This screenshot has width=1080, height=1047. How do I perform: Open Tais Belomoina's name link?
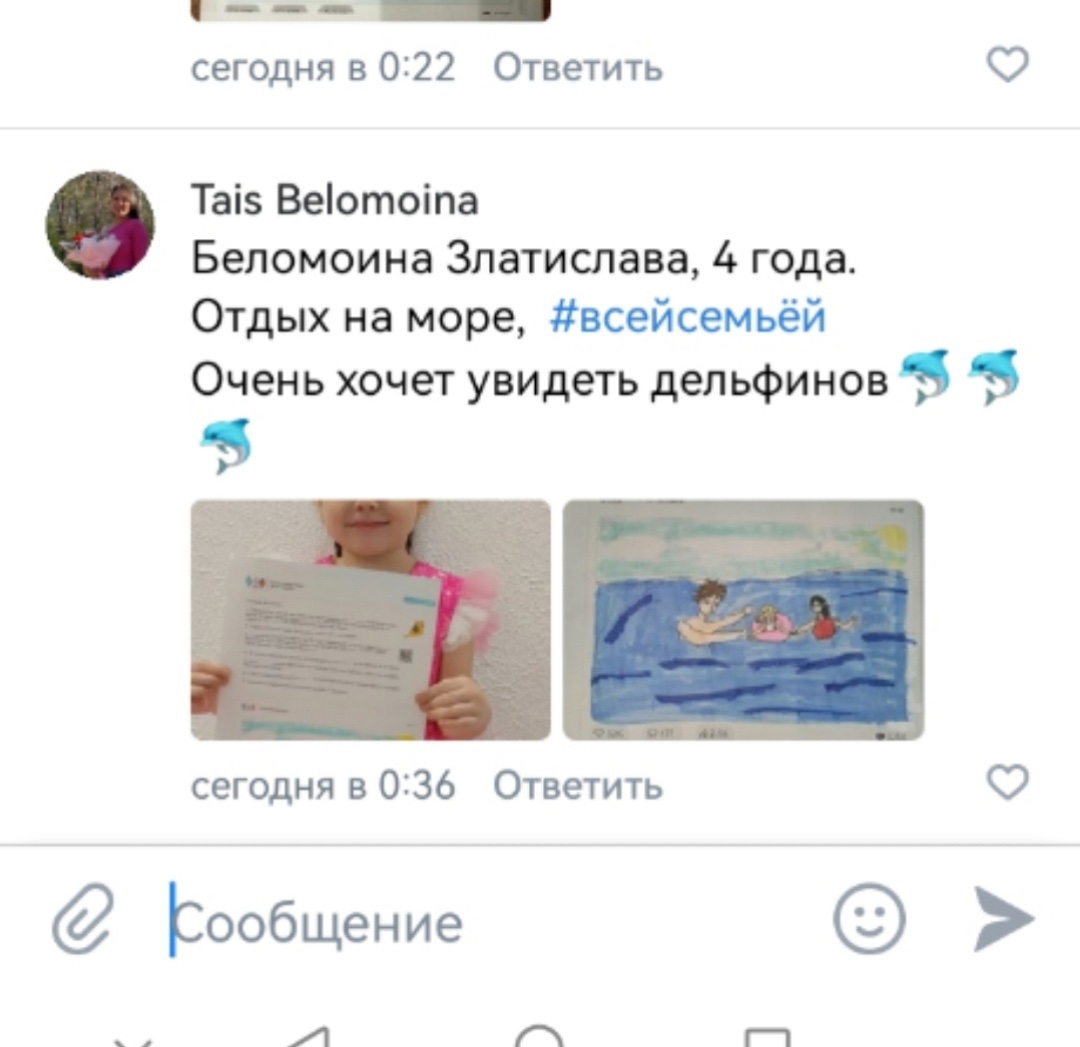click(334, 201)
